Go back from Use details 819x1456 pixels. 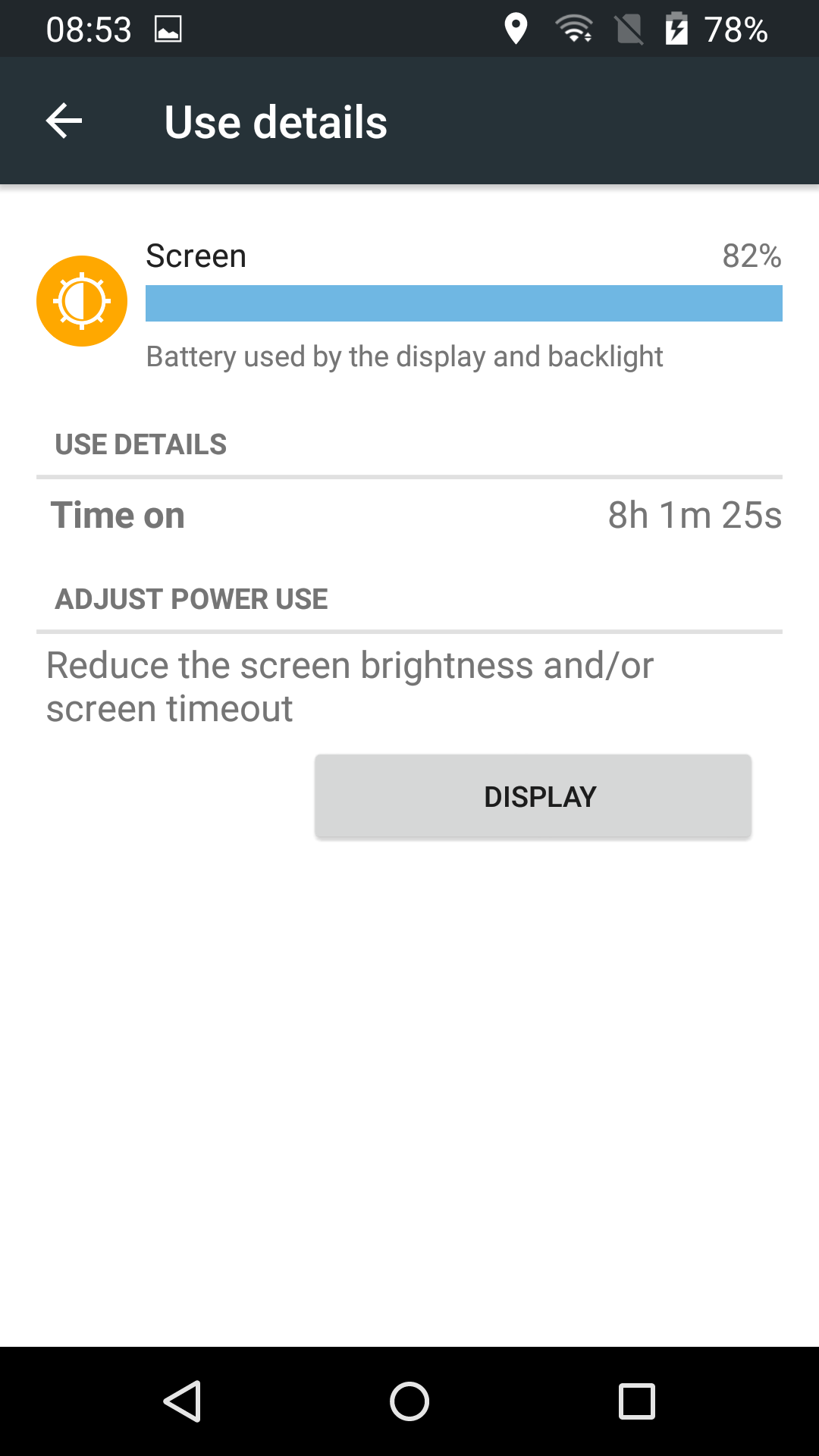point(64,121)
